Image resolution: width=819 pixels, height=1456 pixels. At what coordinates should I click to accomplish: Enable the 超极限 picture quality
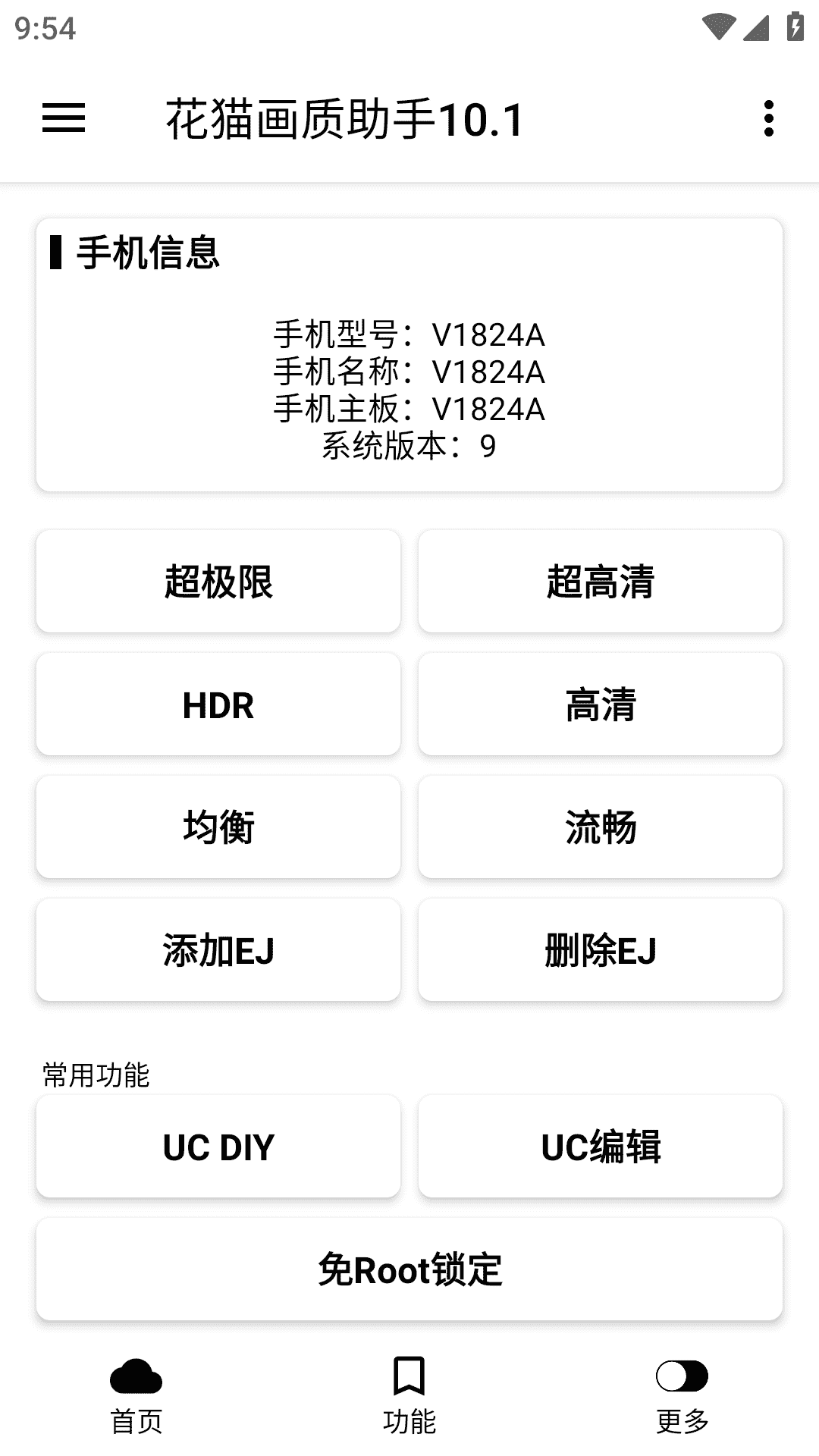click(218, 582)
